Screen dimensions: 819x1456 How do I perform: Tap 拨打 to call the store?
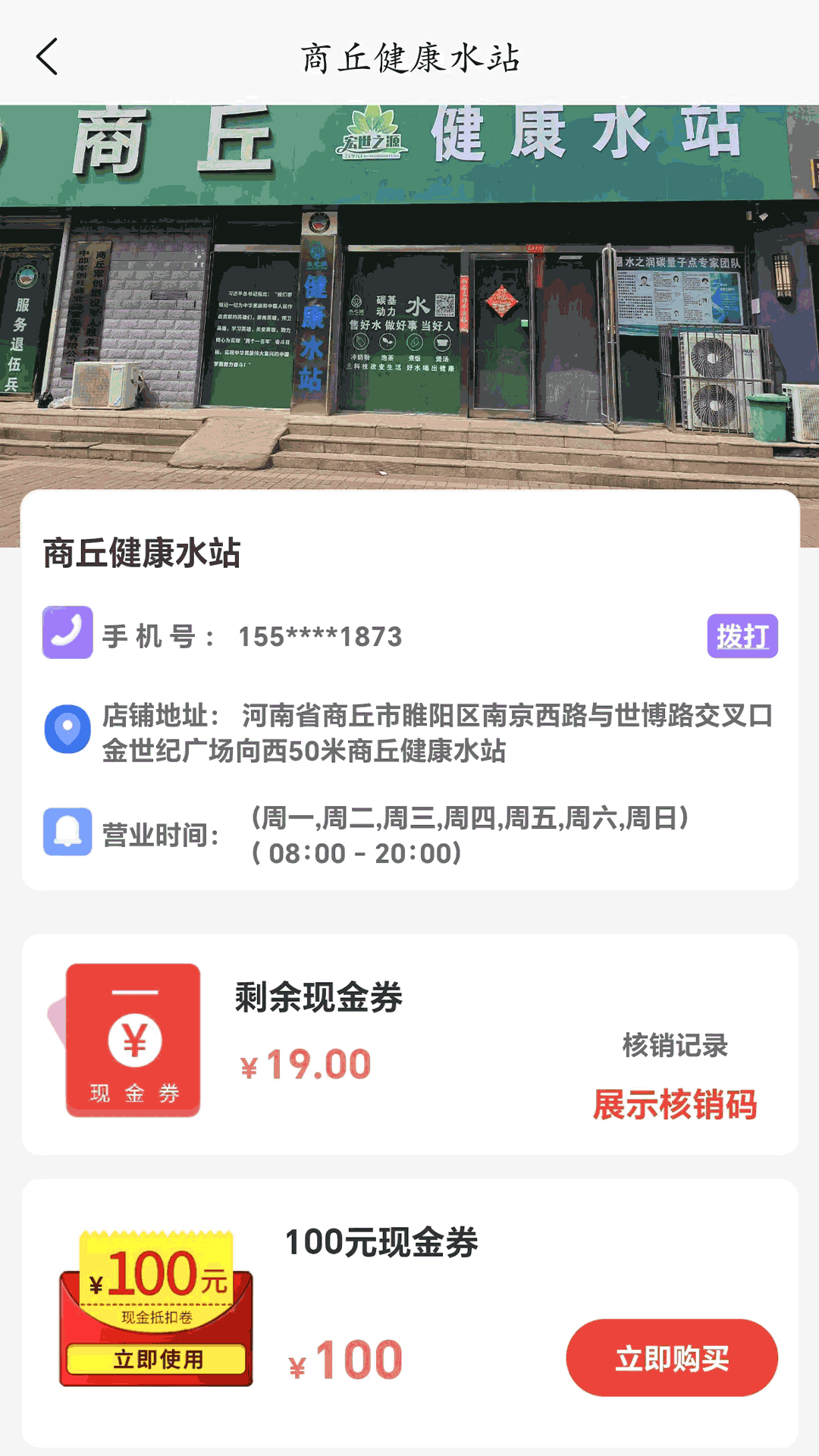click(x=742, y=635)
